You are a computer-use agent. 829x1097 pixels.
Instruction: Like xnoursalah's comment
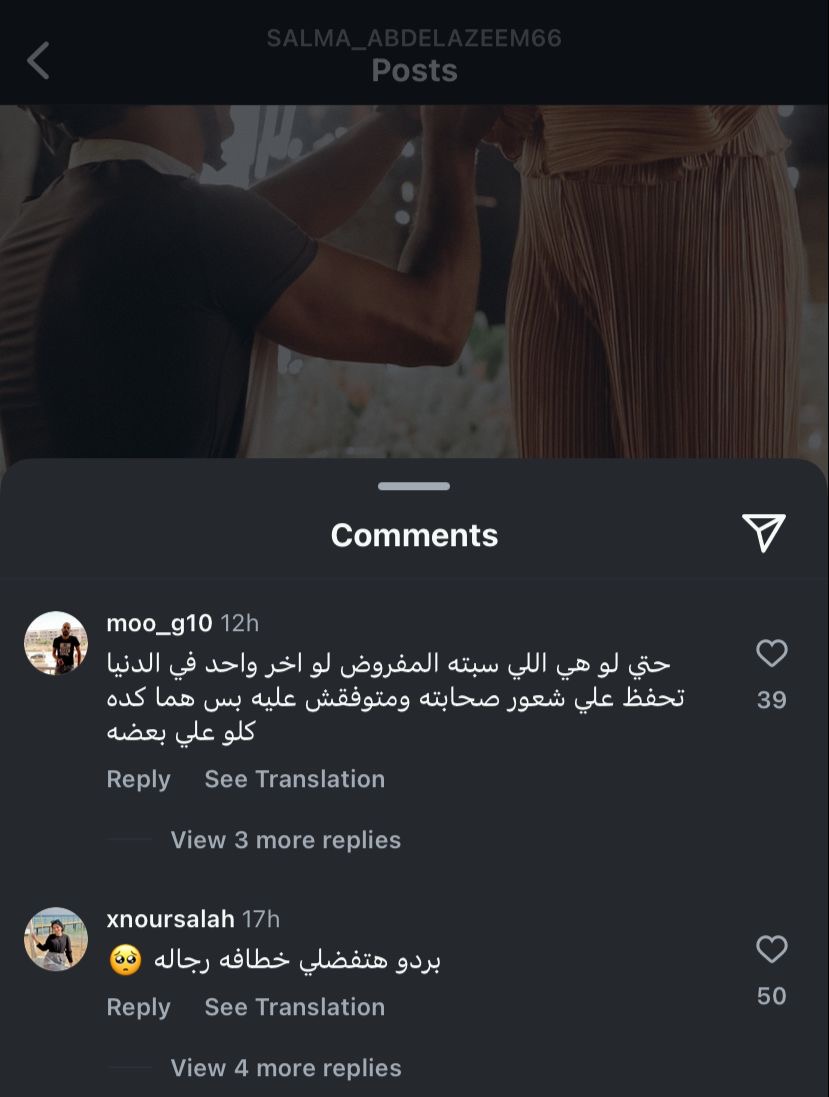point(771,950)
